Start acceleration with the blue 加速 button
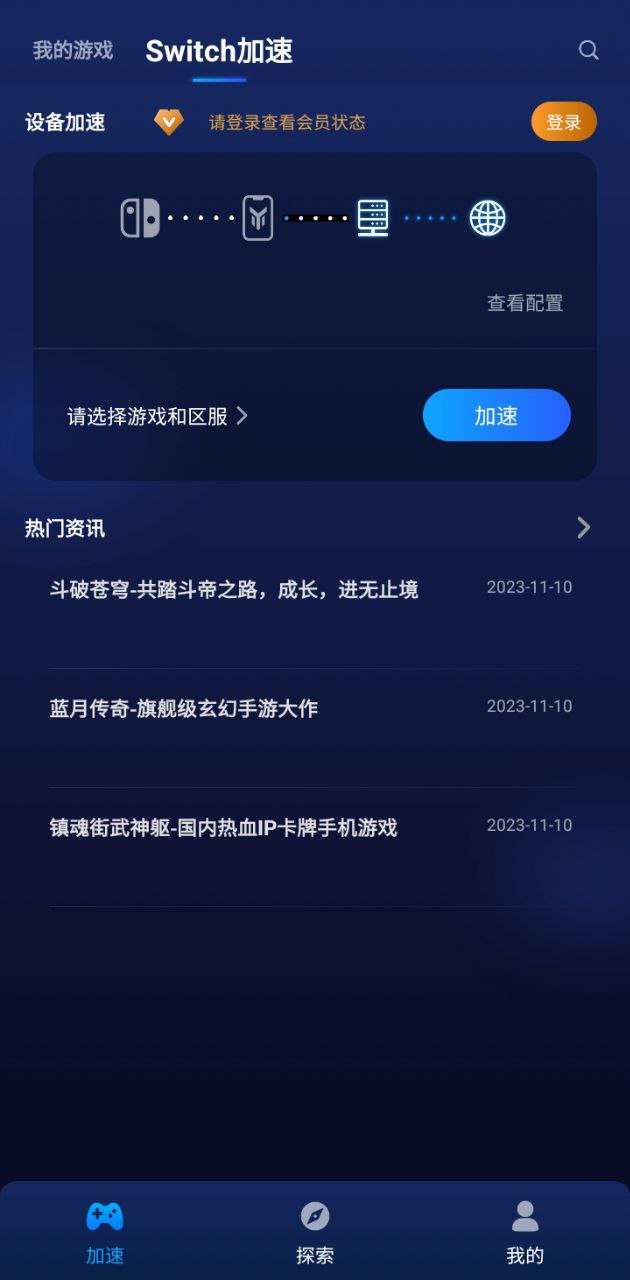The height and width of the screenshot is (1280, 630). point(497,415)
